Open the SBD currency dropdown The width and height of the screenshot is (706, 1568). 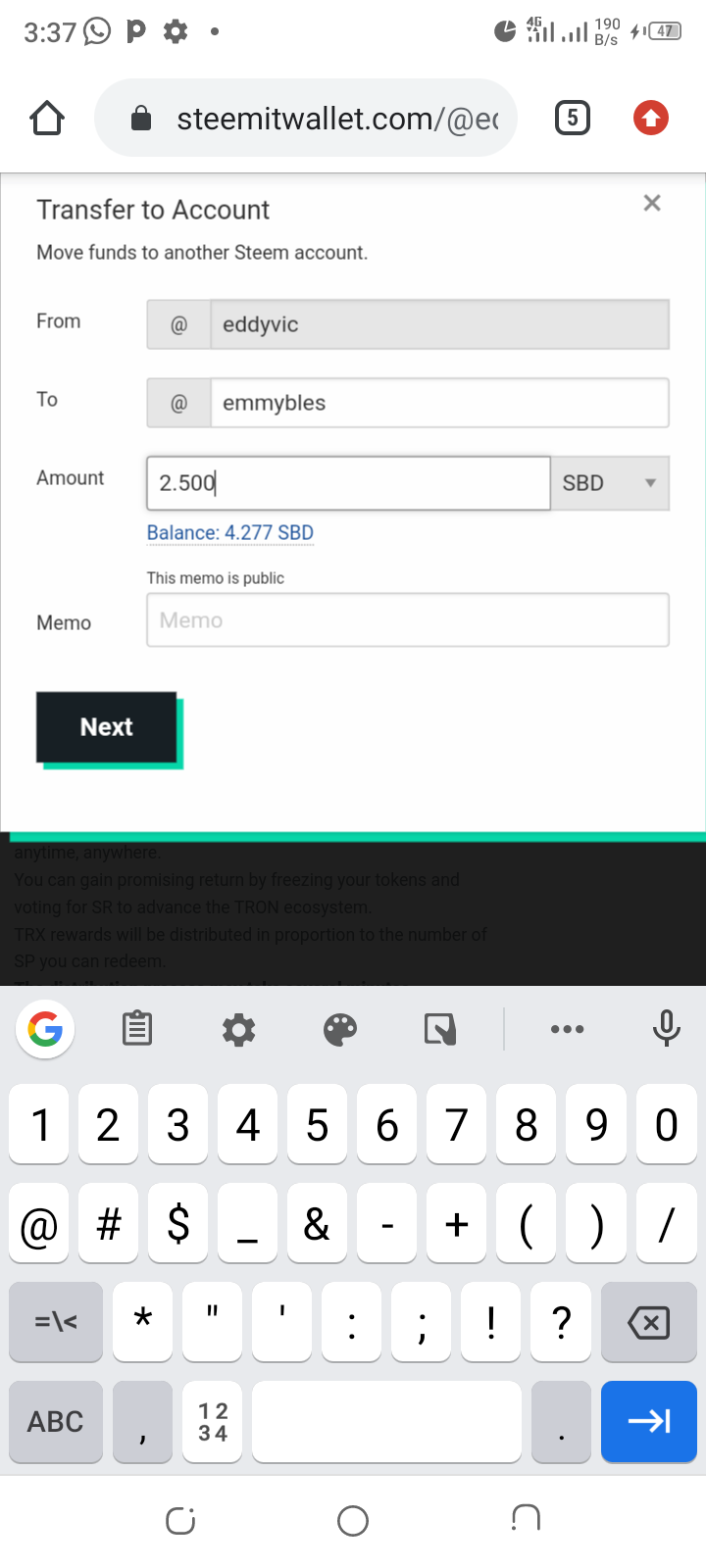tap(609, 483)
